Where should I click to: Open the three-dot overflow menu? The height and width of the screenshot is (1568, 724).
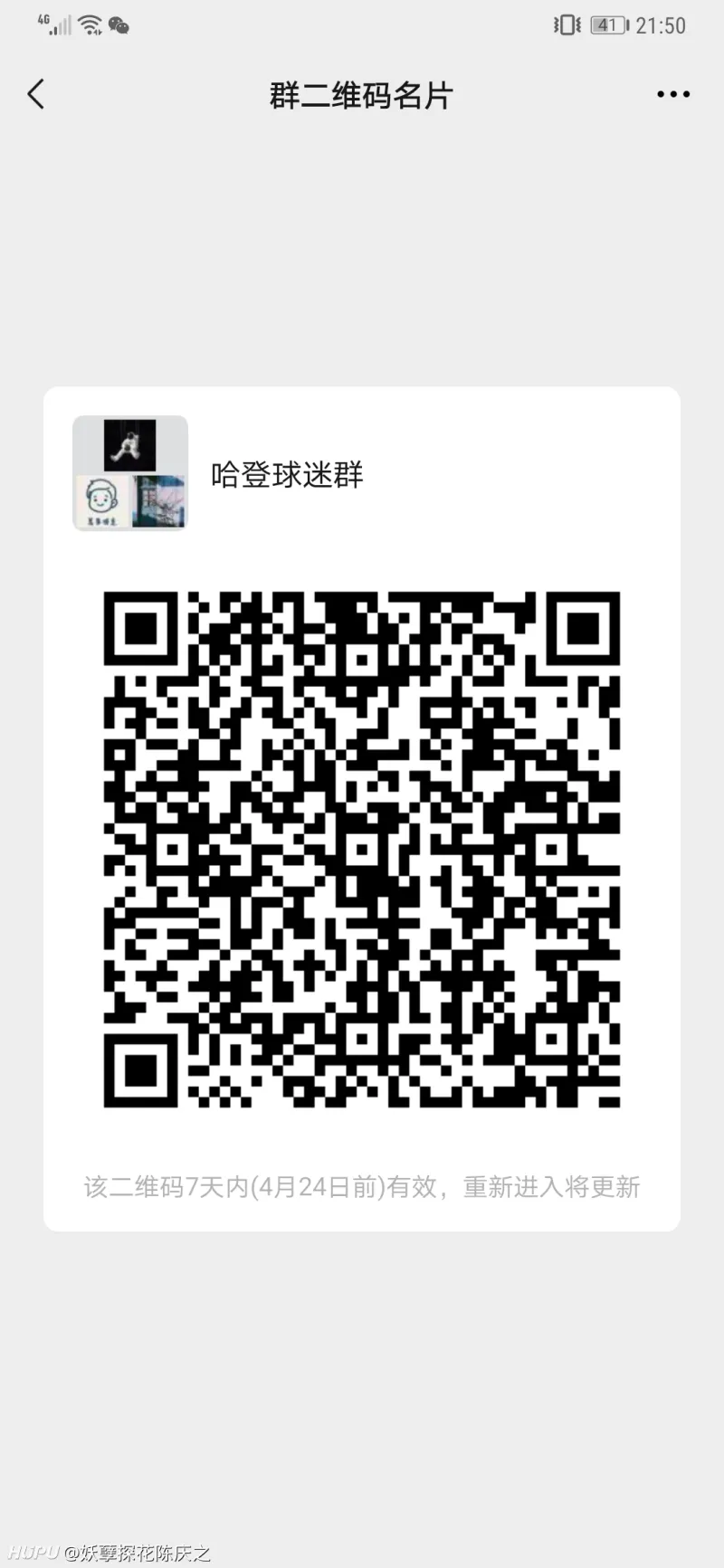pos(672,94)
